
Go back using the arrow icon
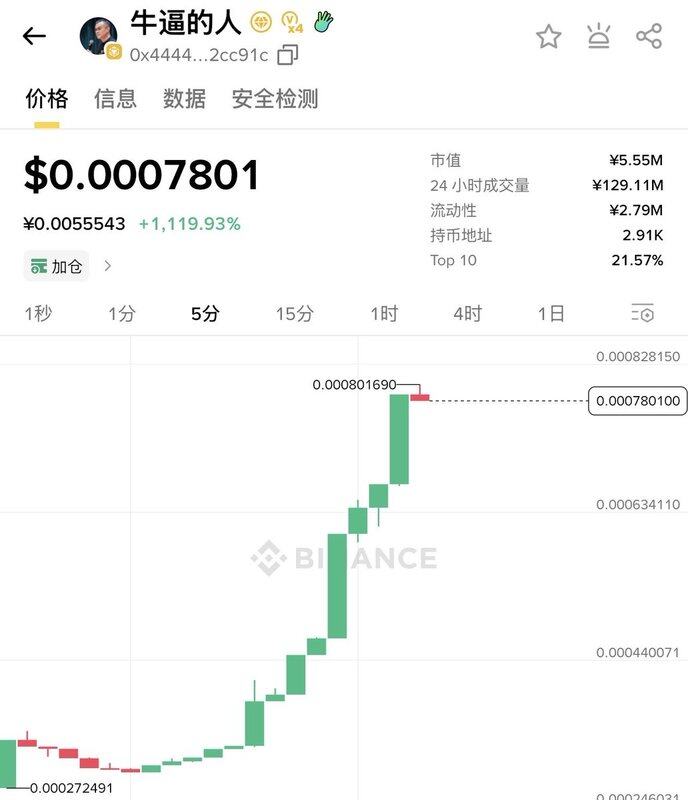click(34, 37)
